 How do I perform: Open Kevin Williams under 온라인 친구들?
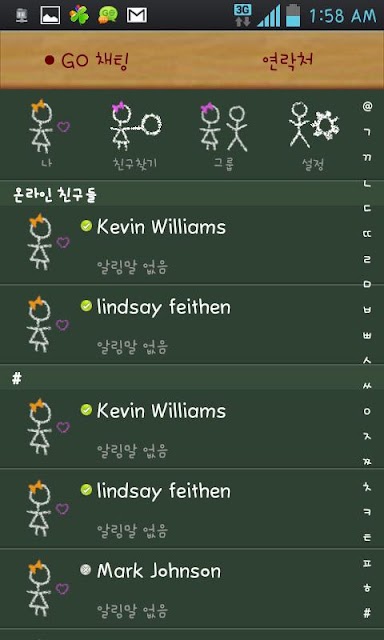tap(178, 244)
